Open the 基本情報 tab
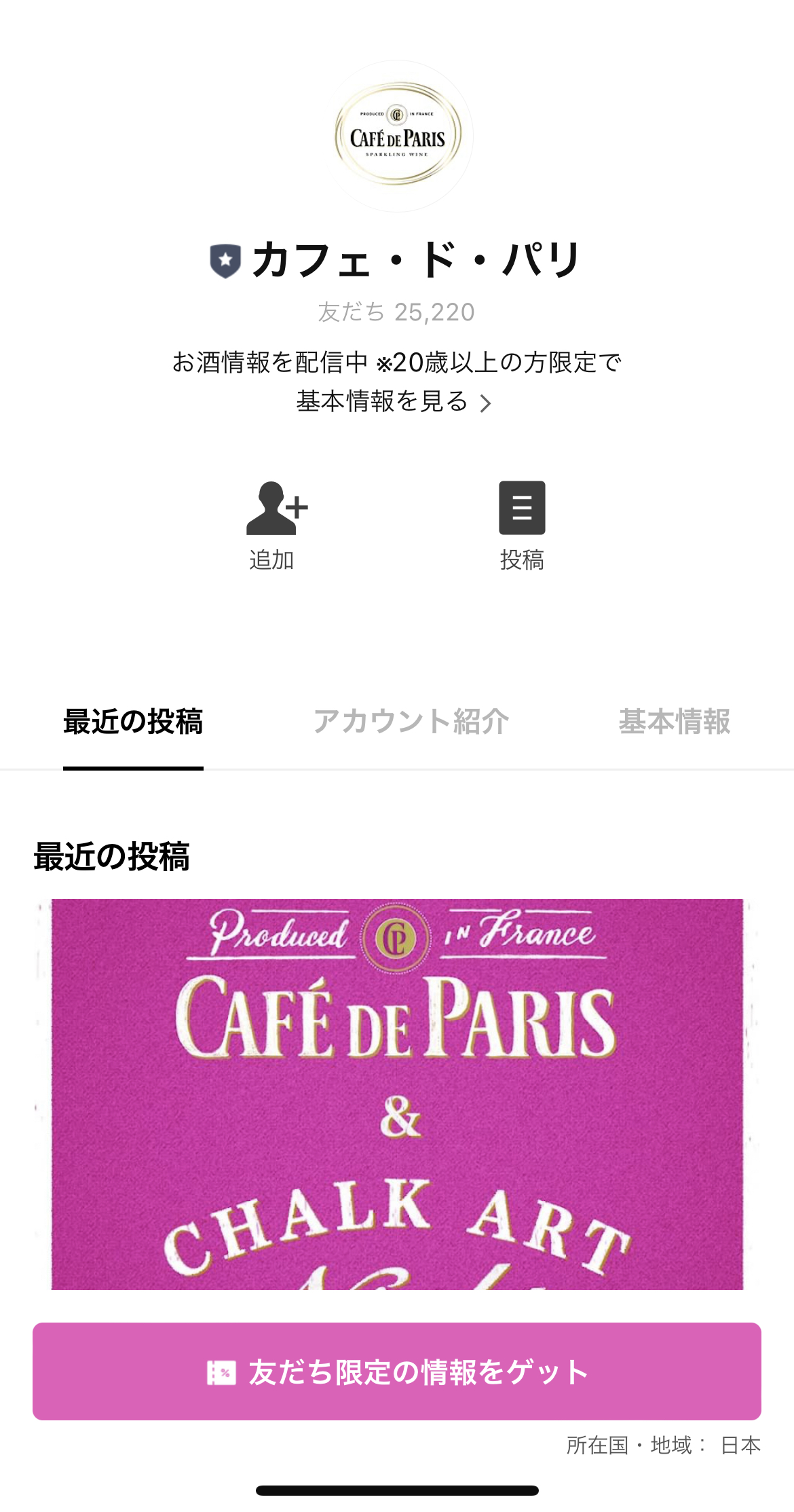The width and height of the screenshot is (794, 1512). (675, 724)
